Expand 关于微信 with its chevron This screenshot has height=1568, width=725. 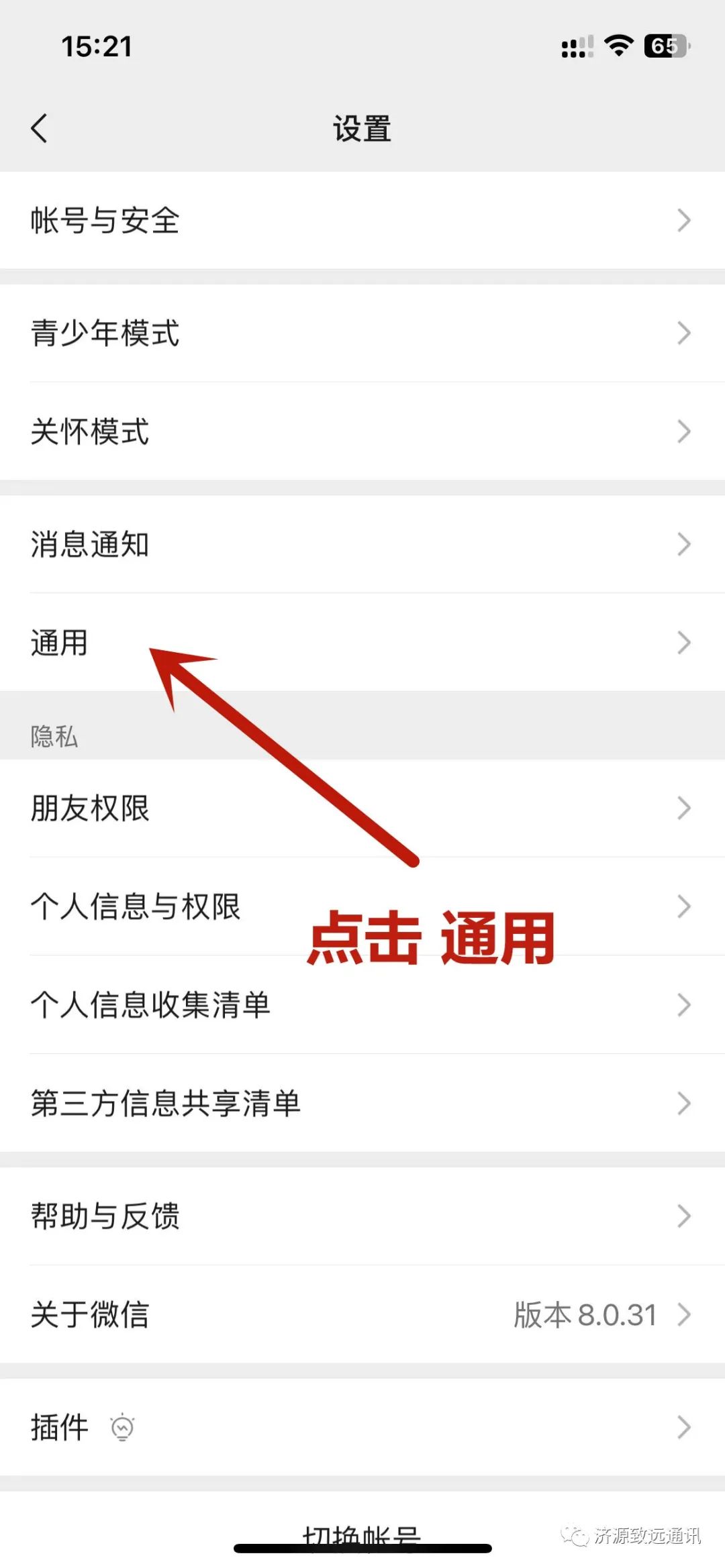point(683,1314)
